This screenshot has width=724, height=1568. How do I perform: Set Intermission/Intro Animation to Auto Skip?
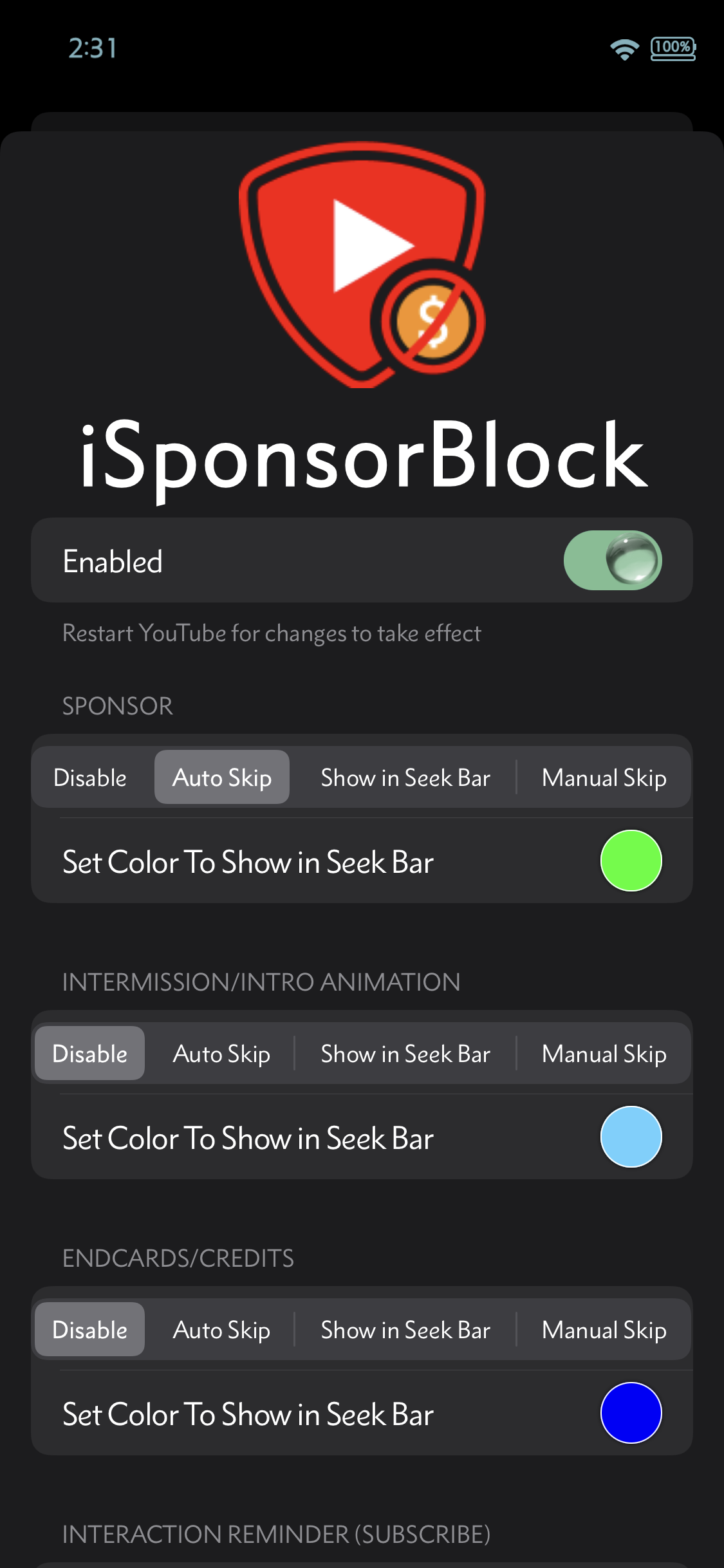tap(222, 1053)
